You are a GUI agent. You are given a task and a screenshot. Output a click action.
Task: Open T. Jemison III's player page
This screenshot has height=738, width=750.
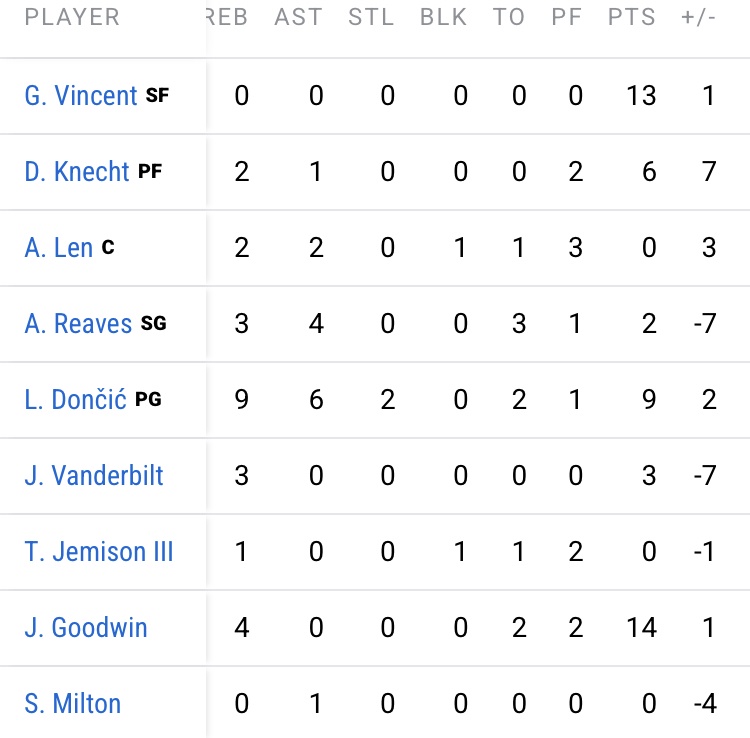coord(98,552)
